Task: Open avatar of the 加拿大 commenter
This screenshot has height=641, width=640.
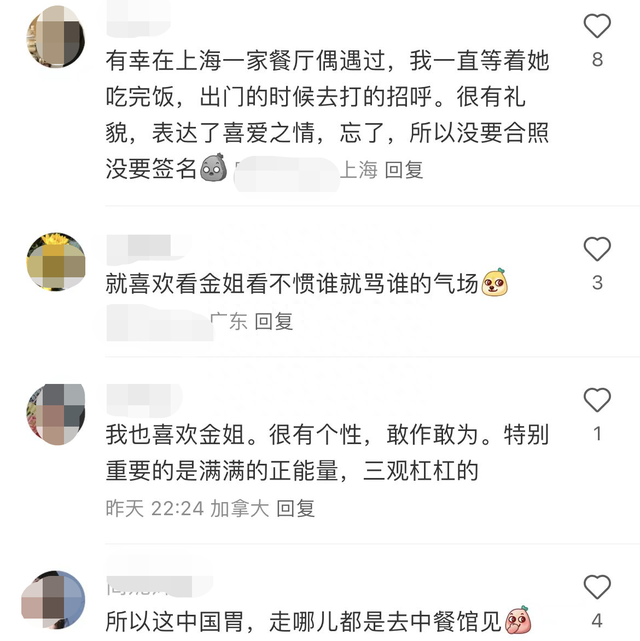Action: coord(55,414)
